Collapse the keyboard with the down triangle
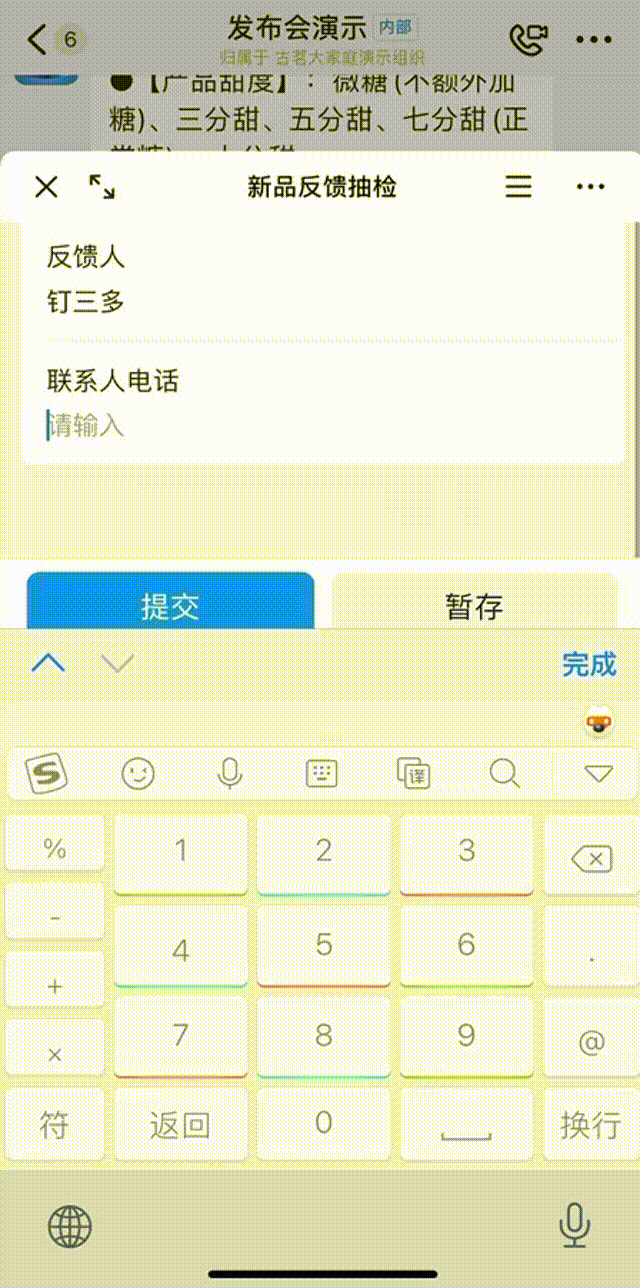This screenshot has height=1288, width=640. 597,773
